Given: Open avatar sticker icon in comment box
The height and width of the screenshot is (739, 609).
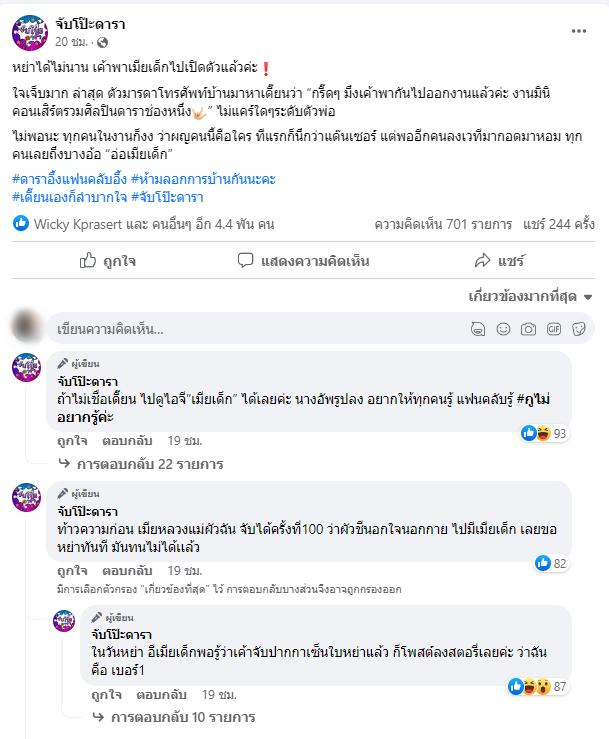Looking at the screenshot, I should click(478, 329).
